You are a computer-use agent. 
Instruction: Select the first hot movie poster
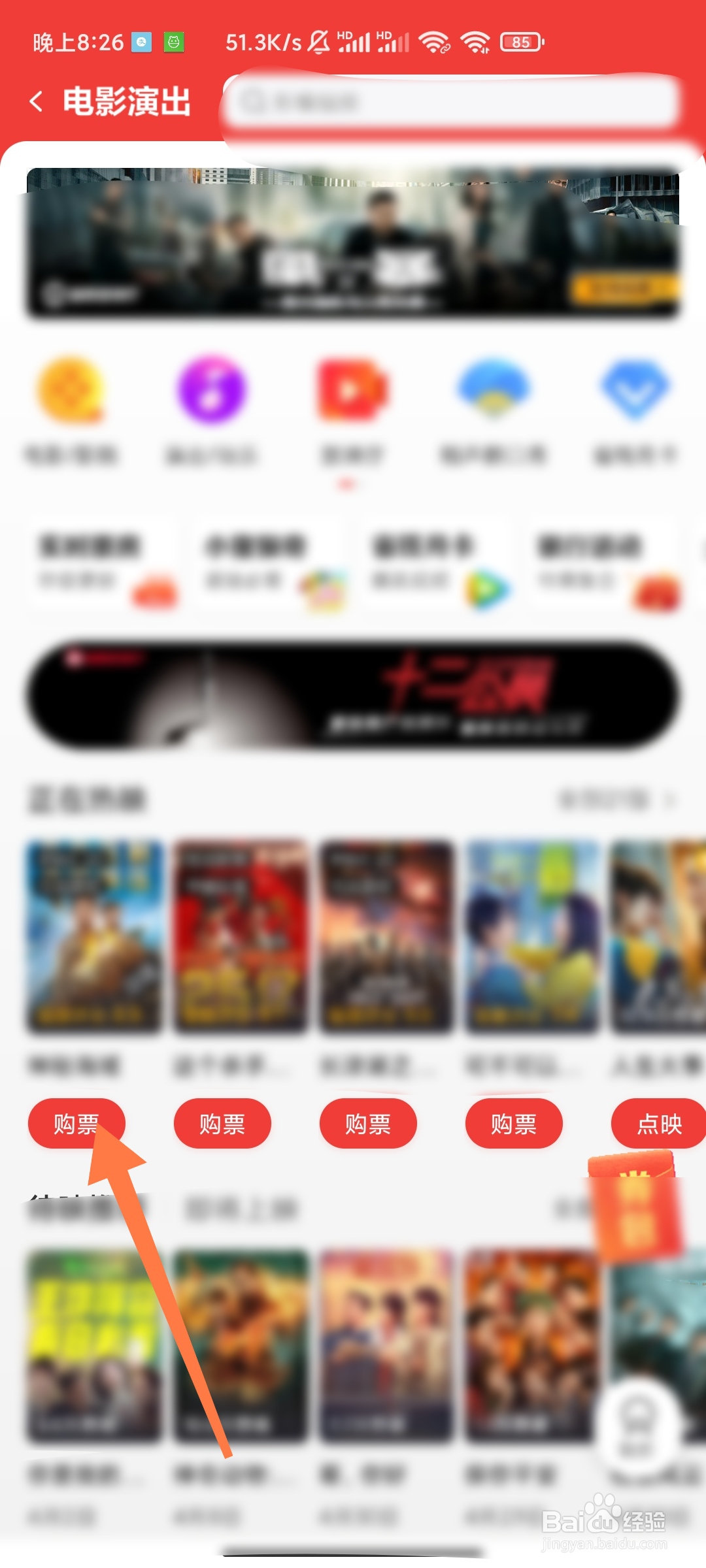(x=95, y=939)
